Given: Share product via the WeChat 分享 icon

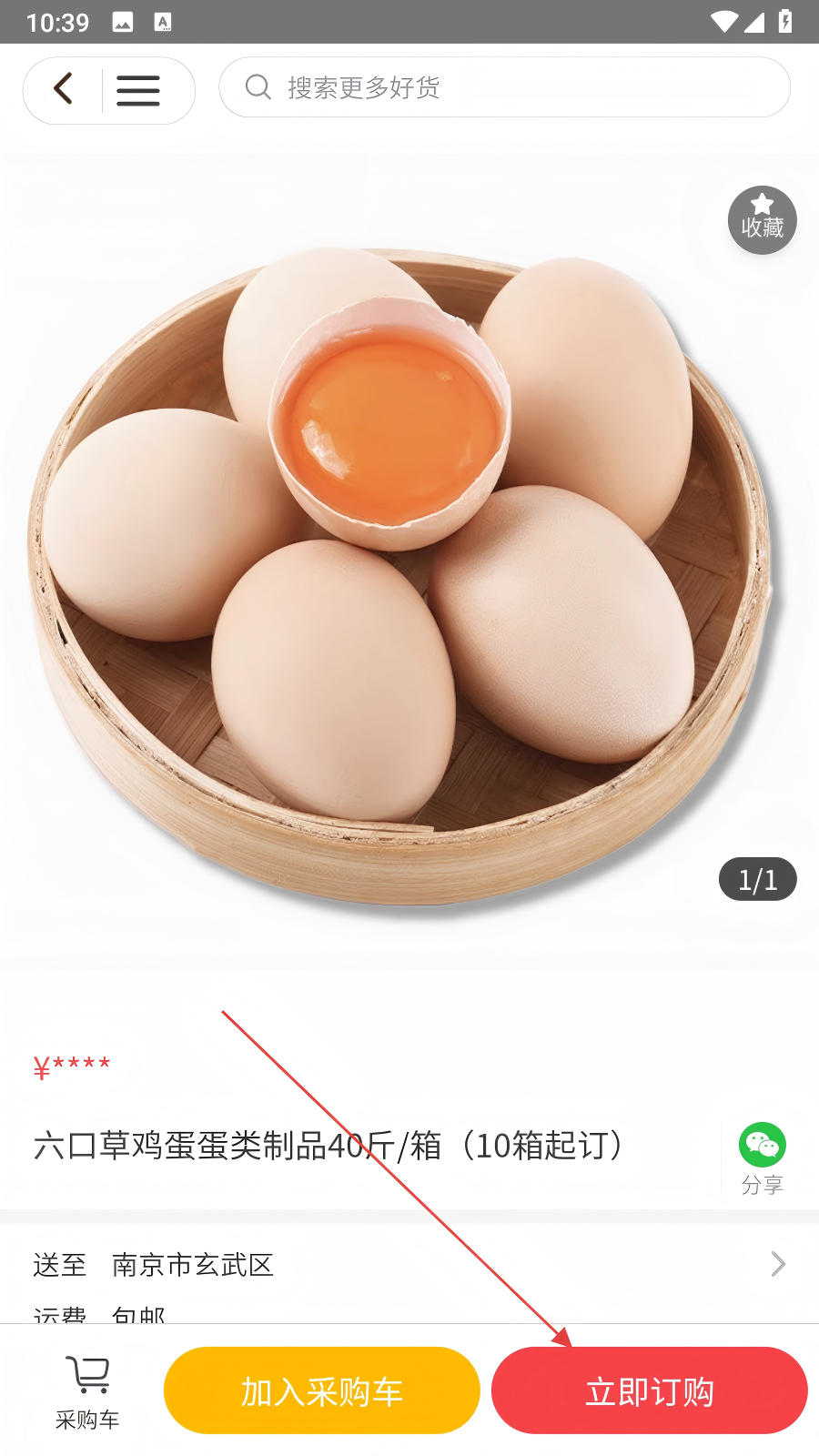Looking at the screenshot, I should point(762,1157).
